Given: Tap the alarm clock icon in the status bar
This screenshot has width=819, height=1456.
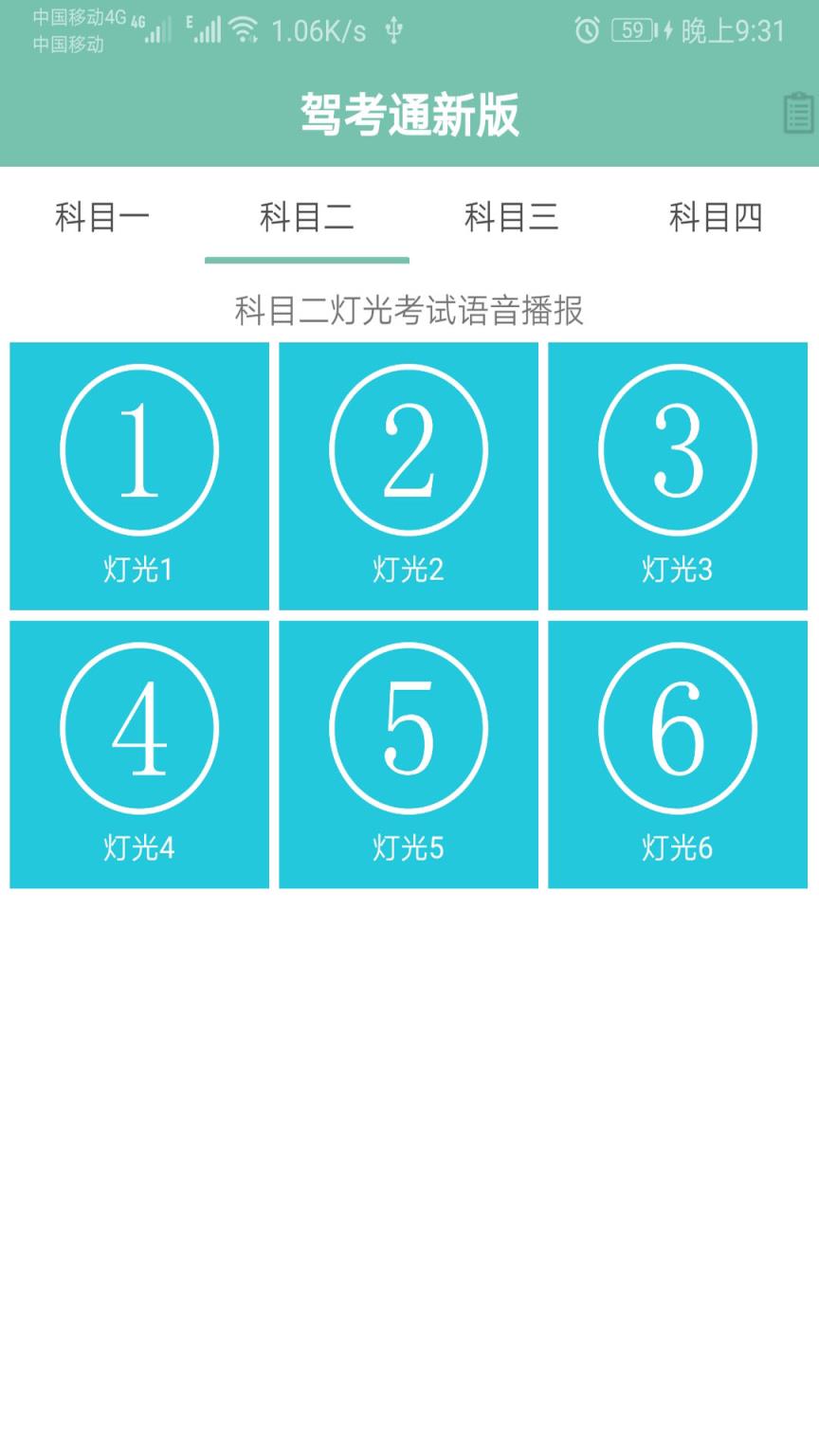Looking at the screenshot, I should coord(588,30).
